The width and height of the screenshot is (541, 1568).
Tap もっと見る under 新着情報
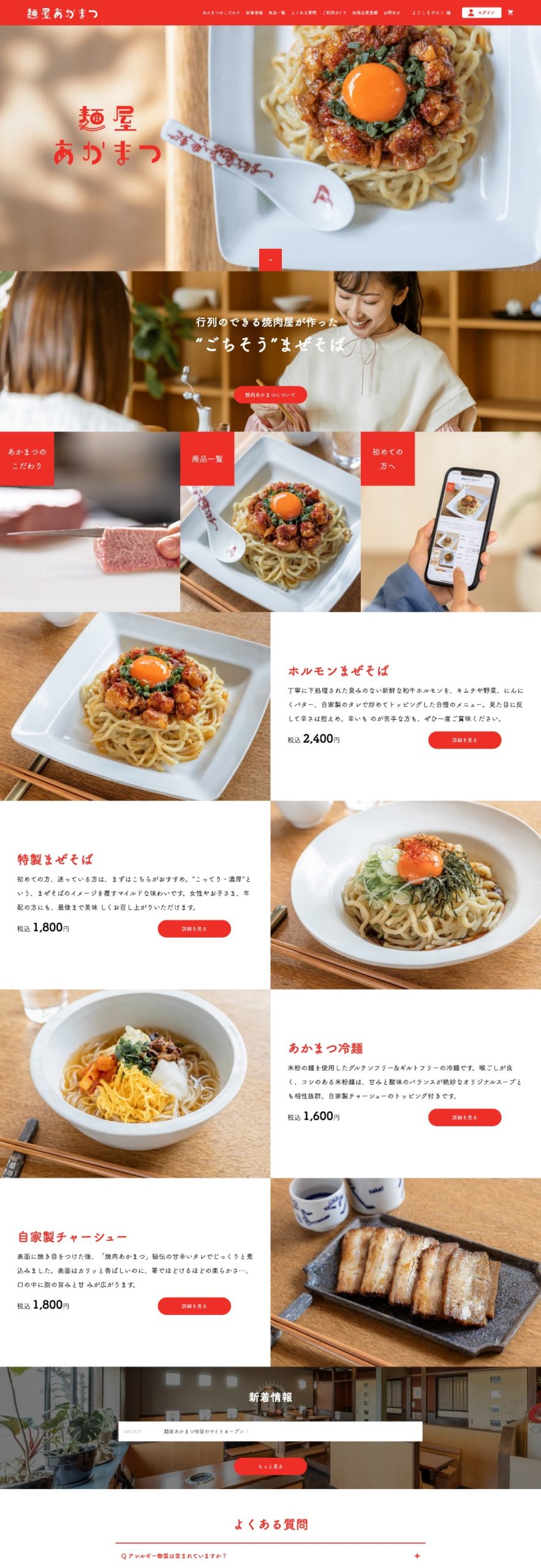click(270, 1466)
